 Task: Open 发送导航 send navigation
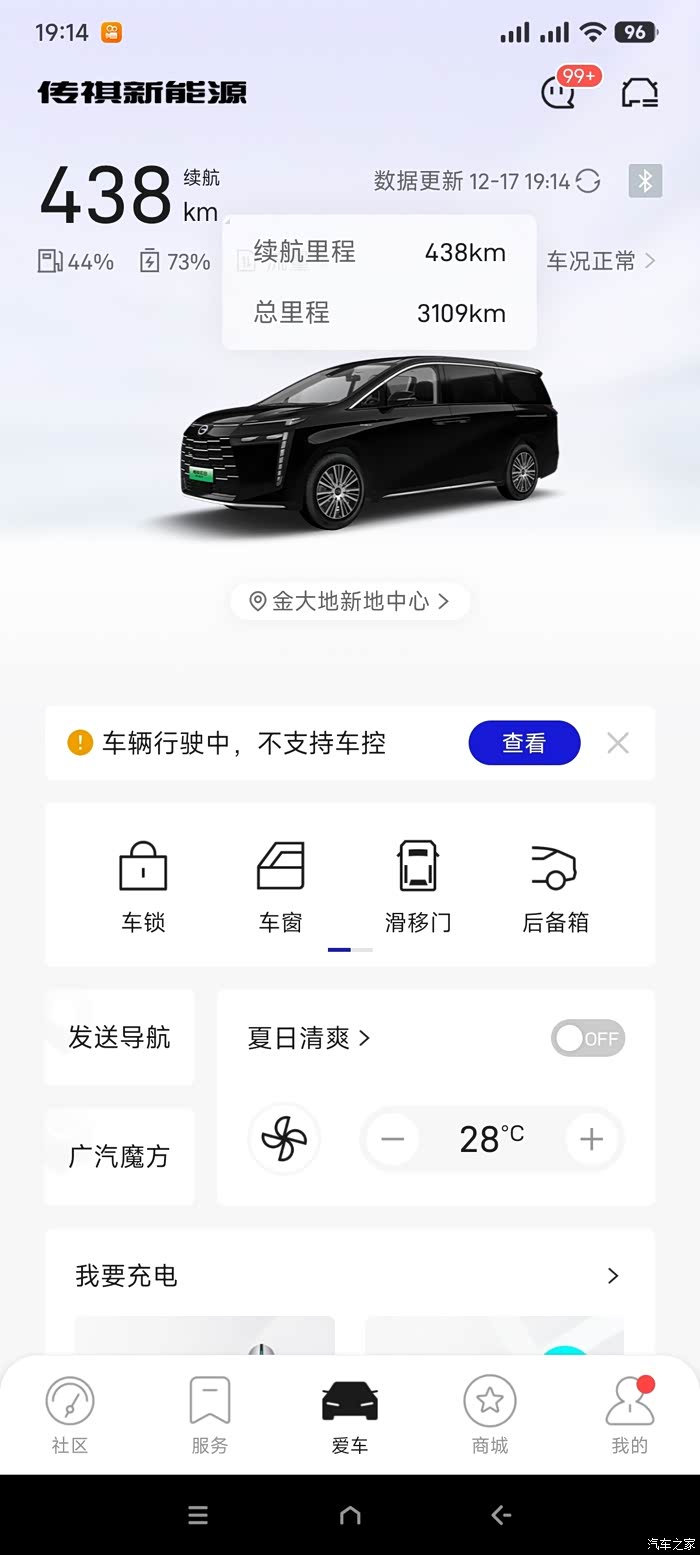click(119, 1037)
